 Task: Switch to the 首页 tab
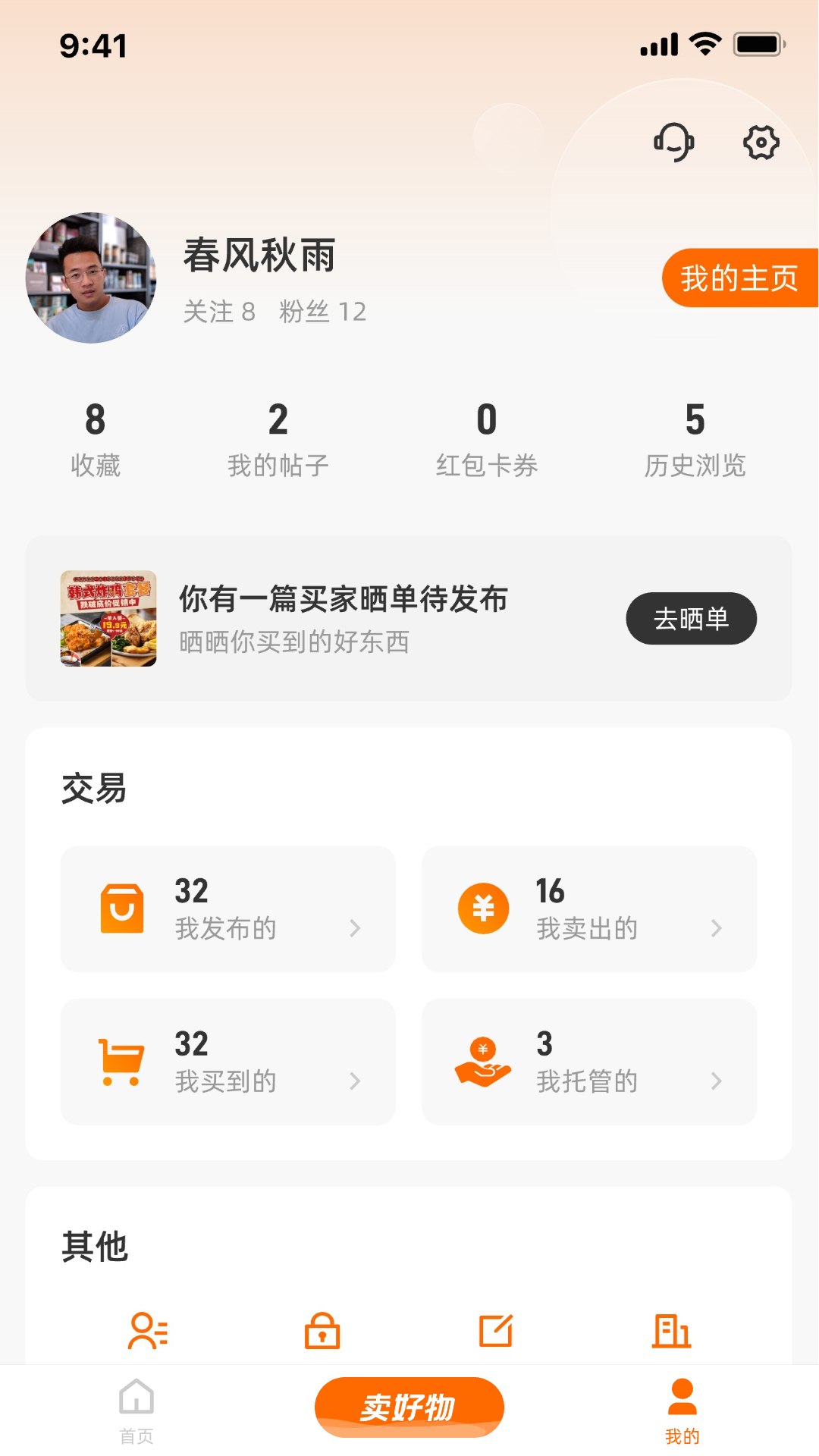[x=136, y=1410]
